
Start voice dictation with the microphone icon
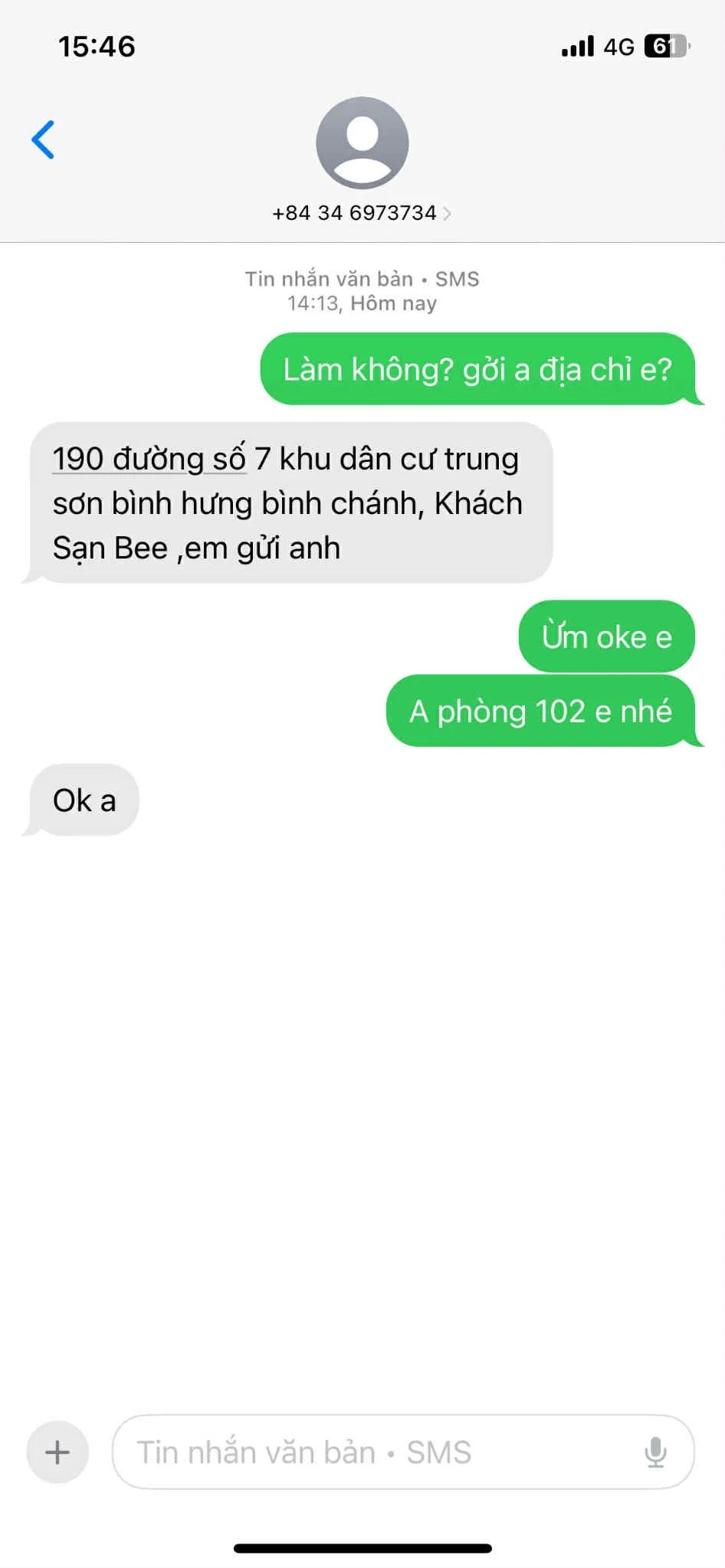[x=655, y=1452]
